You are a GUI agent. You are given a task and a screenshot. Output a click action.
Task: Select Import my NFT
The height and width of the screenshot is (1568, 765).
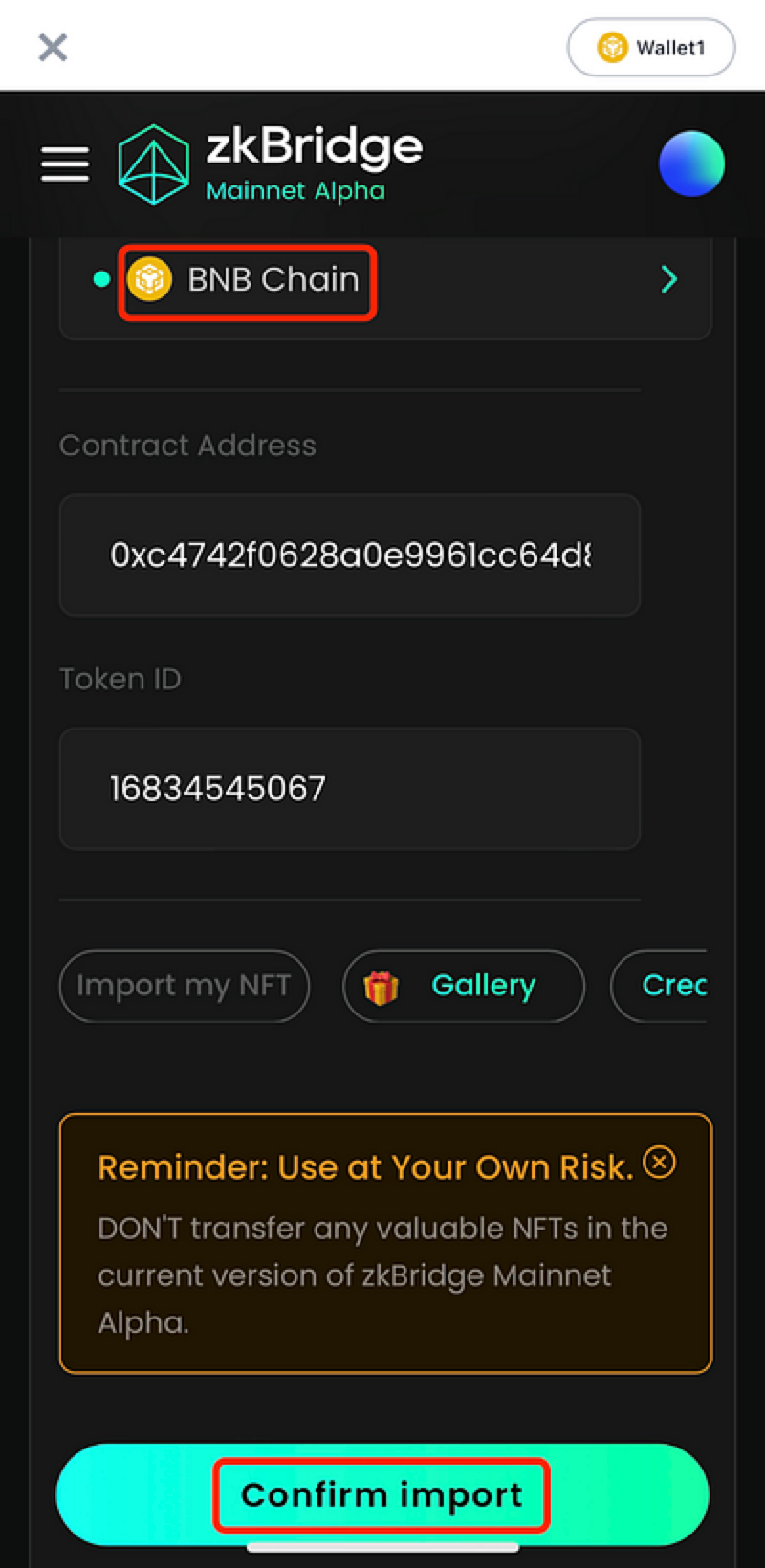[185, 986]
